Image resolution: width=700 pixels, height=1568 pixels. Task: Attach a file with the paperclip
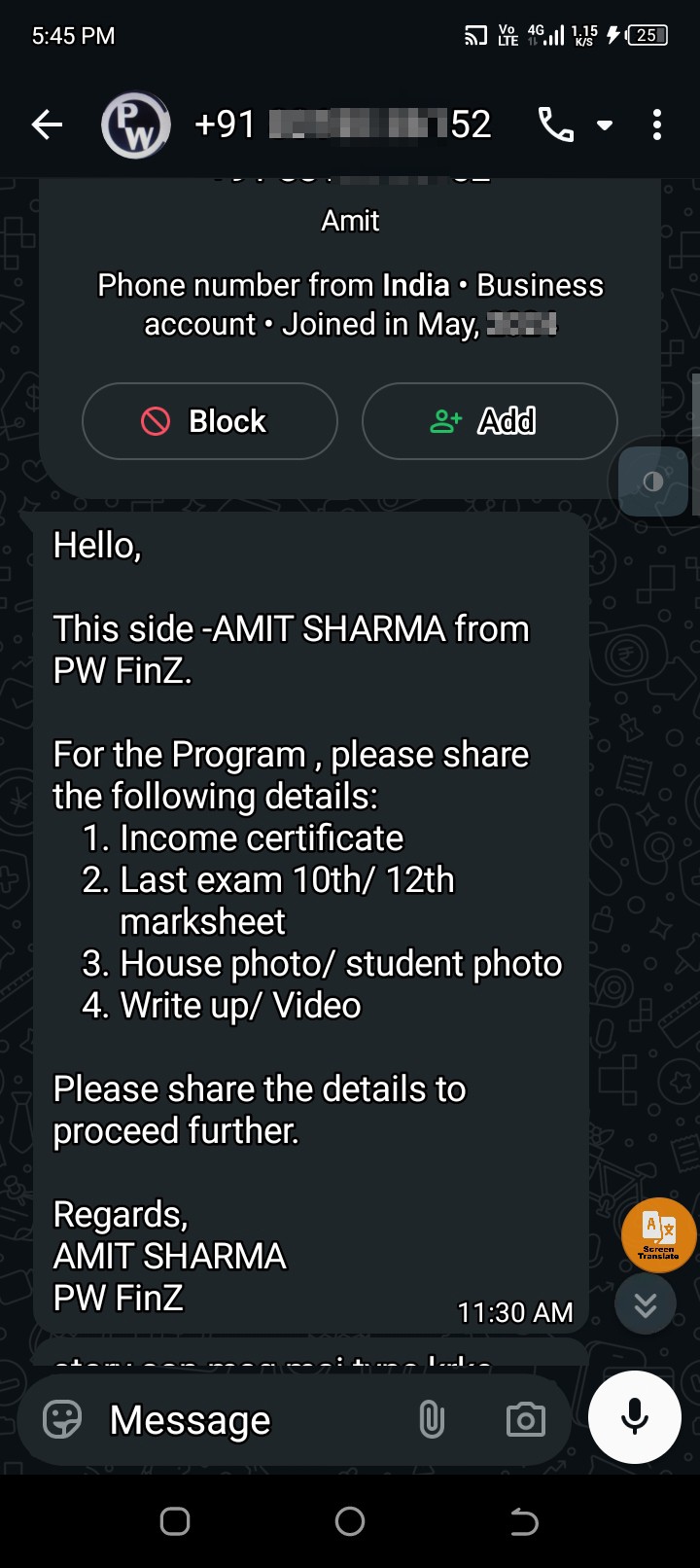point(432,1420)
